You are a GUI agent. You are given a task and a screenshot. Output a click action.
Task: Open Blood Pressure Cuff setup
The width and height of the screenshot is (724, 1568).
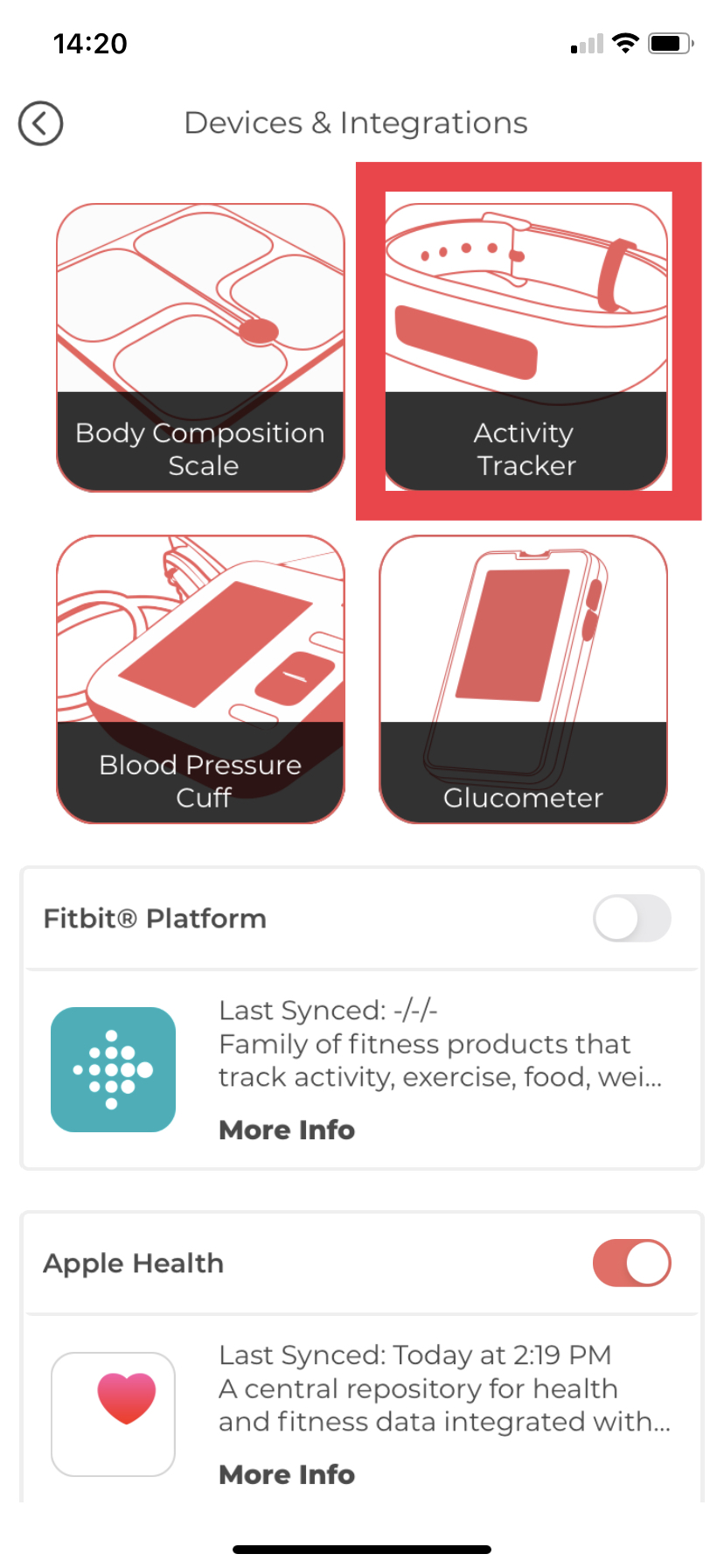click(x=200, y=679)
